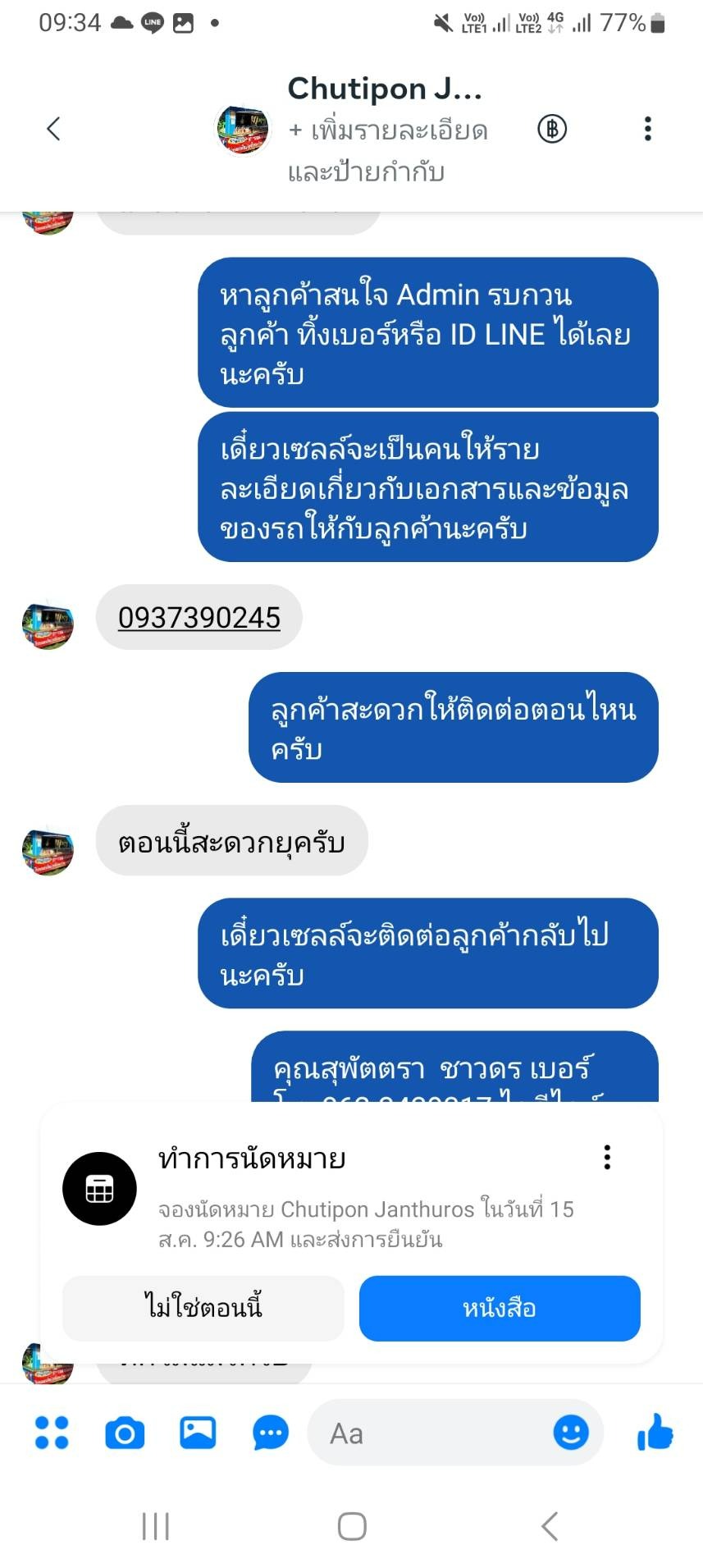The width and height of the screenshot is (703, 1568).
Task: Book the appointment with หนังสือ button
Action: click(500, 1308)
